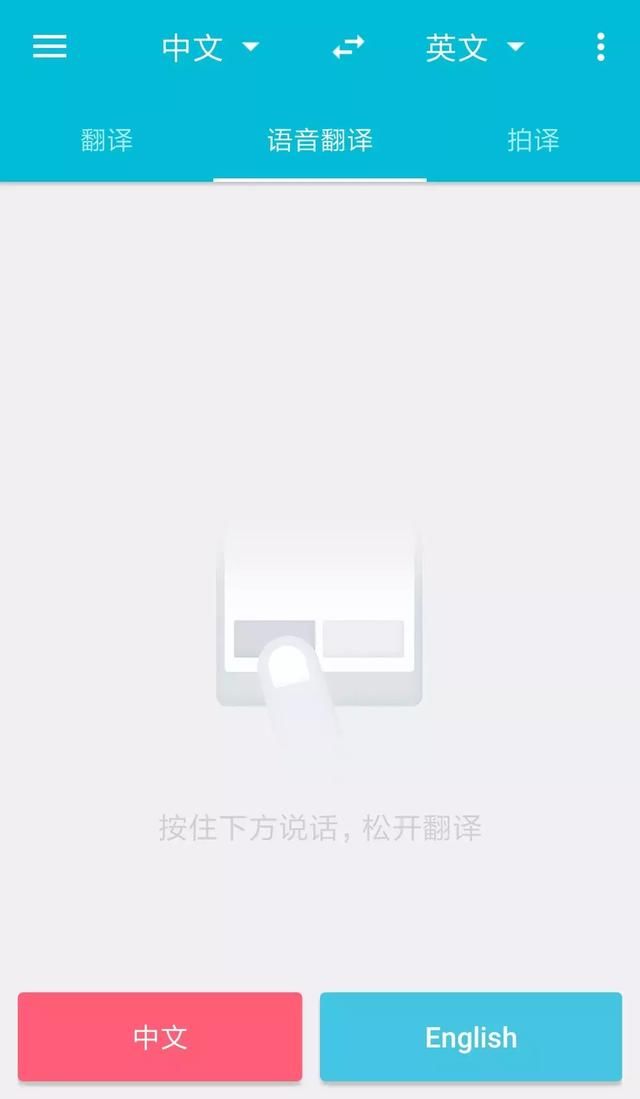Open the hamburger drawer menu
The width and height of the screenshot is (640, 1099).
coord(49,47)
